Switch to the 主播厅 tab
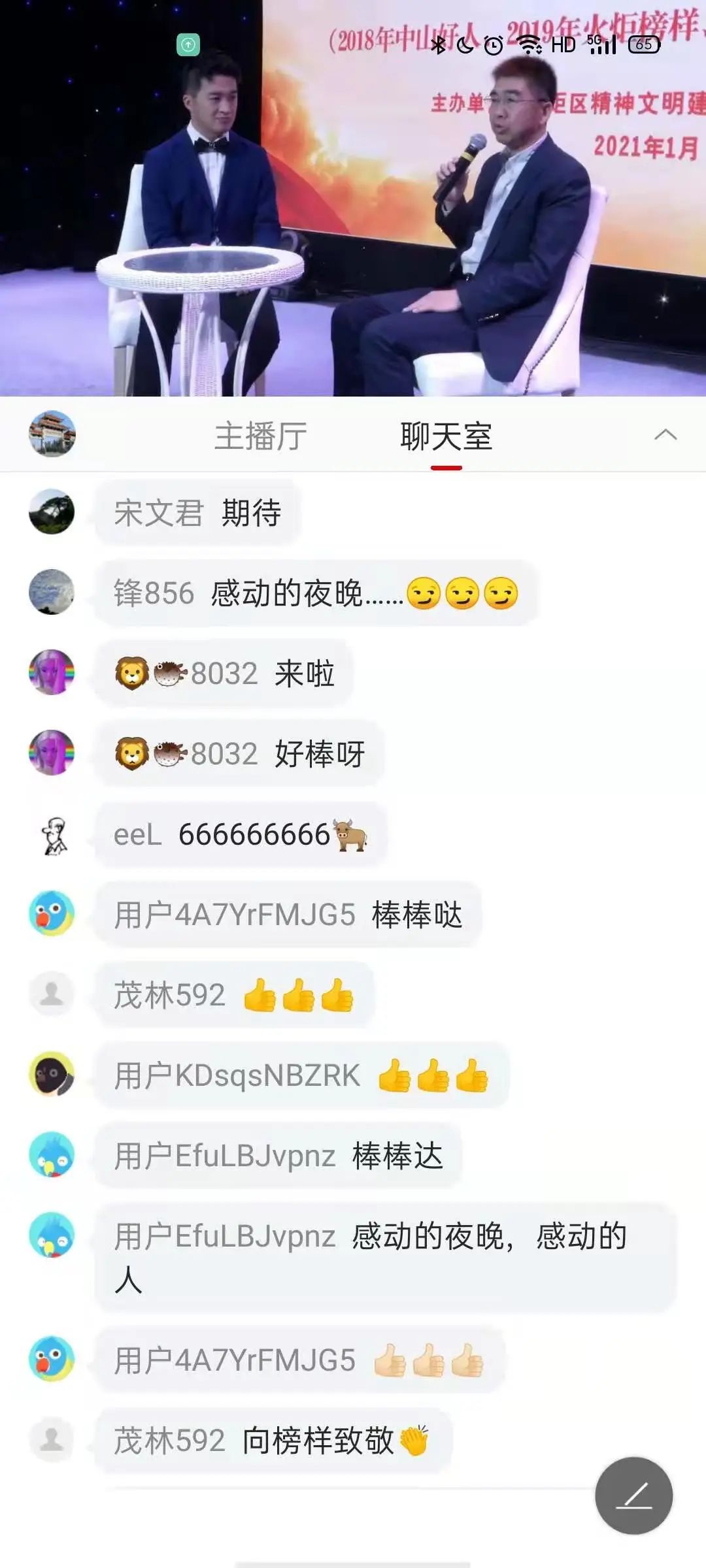The height and width of the screenshot is (1568, 706). tap(260, 436)
